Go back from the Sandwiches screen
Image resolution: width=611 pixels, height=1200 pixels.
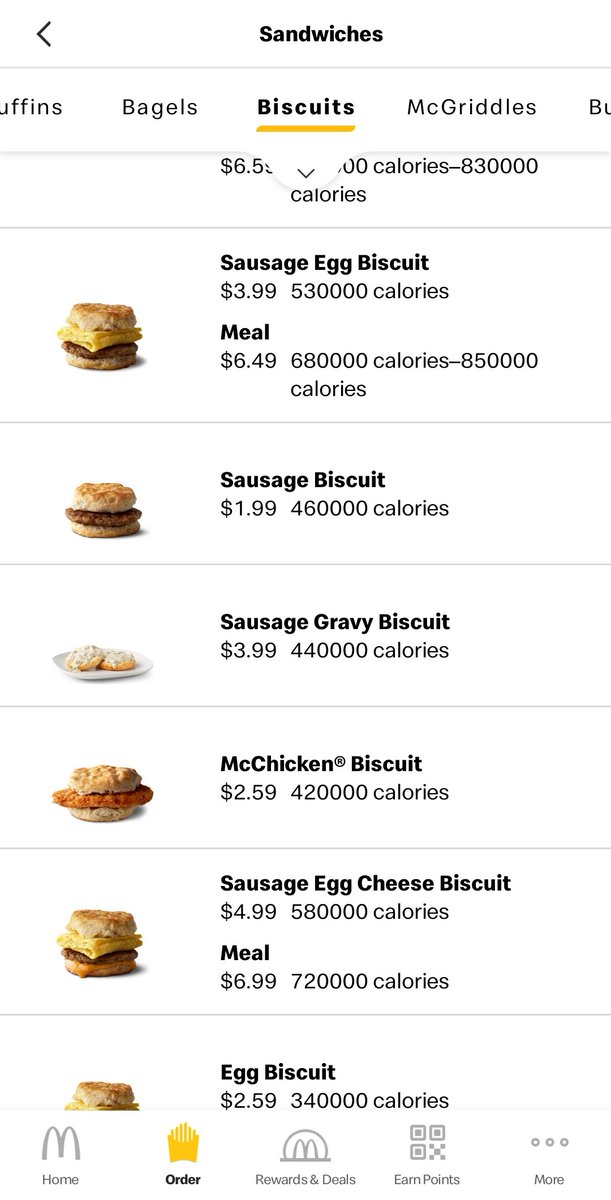pos(43,34)
